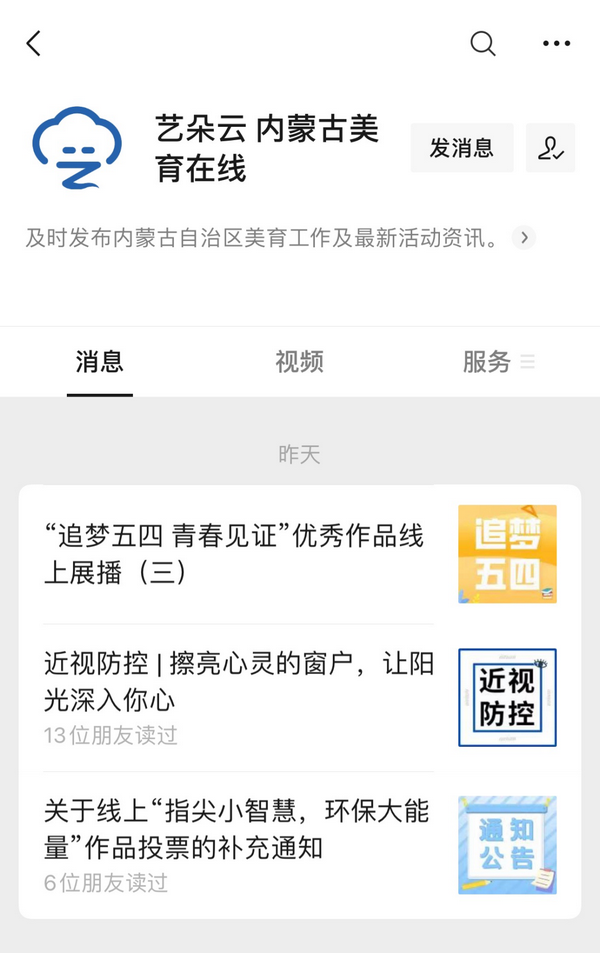The width and height of the screenshot is (600, 953).
Task: Switch to the 视频 tab
Action: point(299,362)
